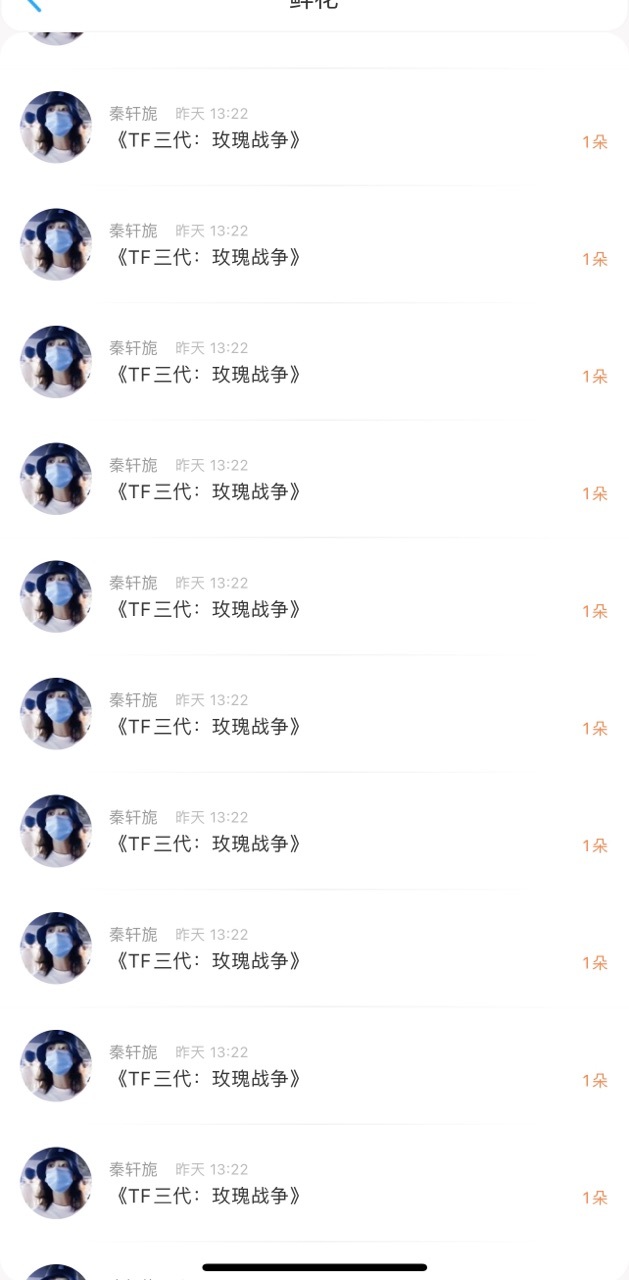The image size is (629, 1280).
Task: Go back using the top-left arrow
Action: [33, 4]
